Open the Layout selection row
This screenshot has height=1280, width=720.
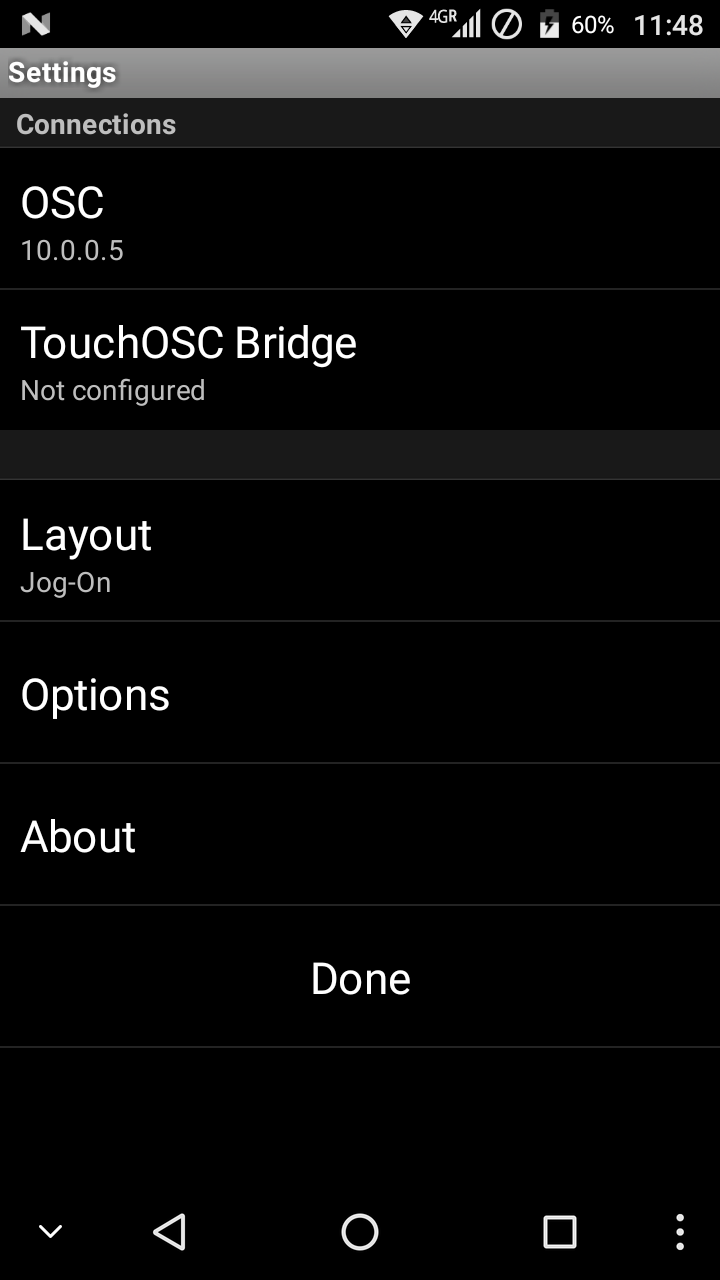coord(360,551)
